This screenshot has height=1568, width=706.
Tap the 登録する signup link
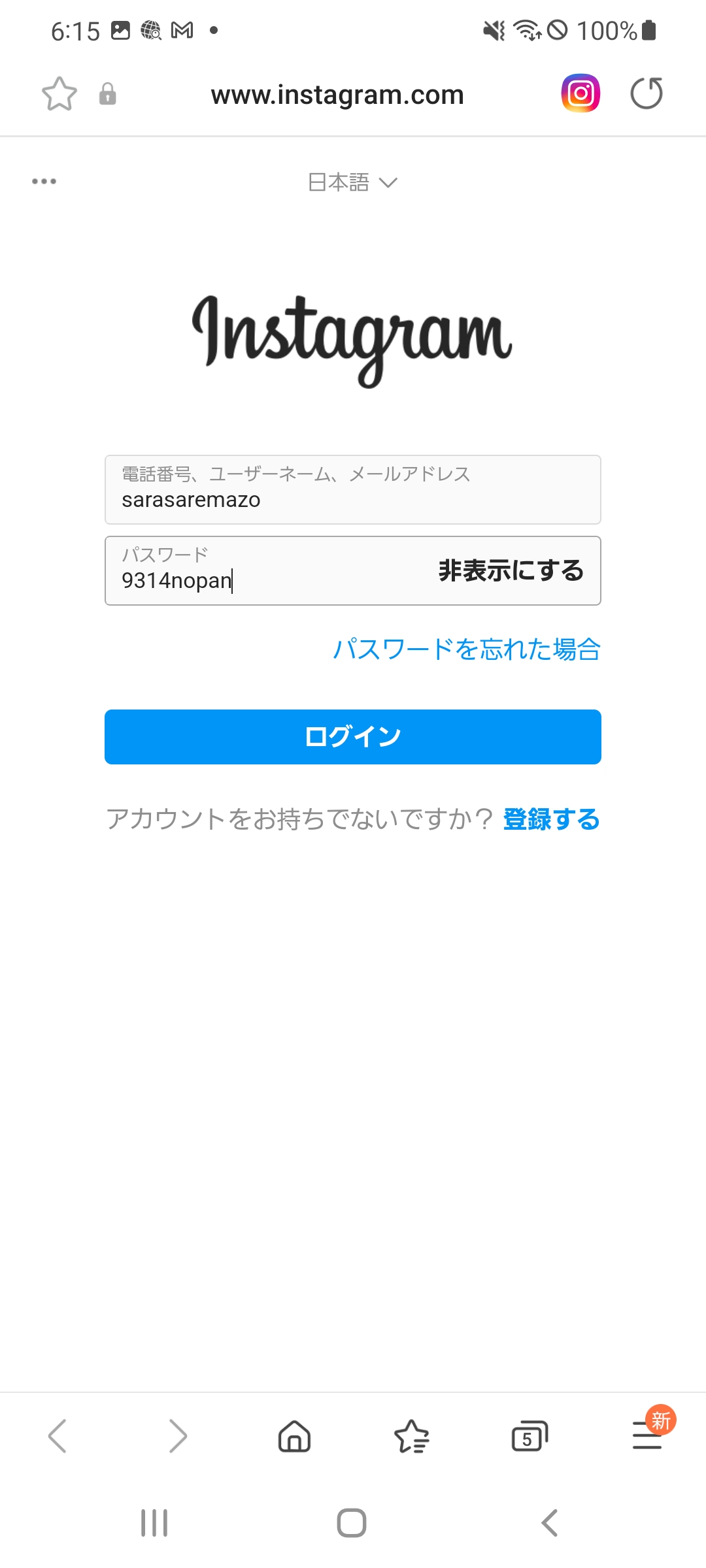click(550, 819)
